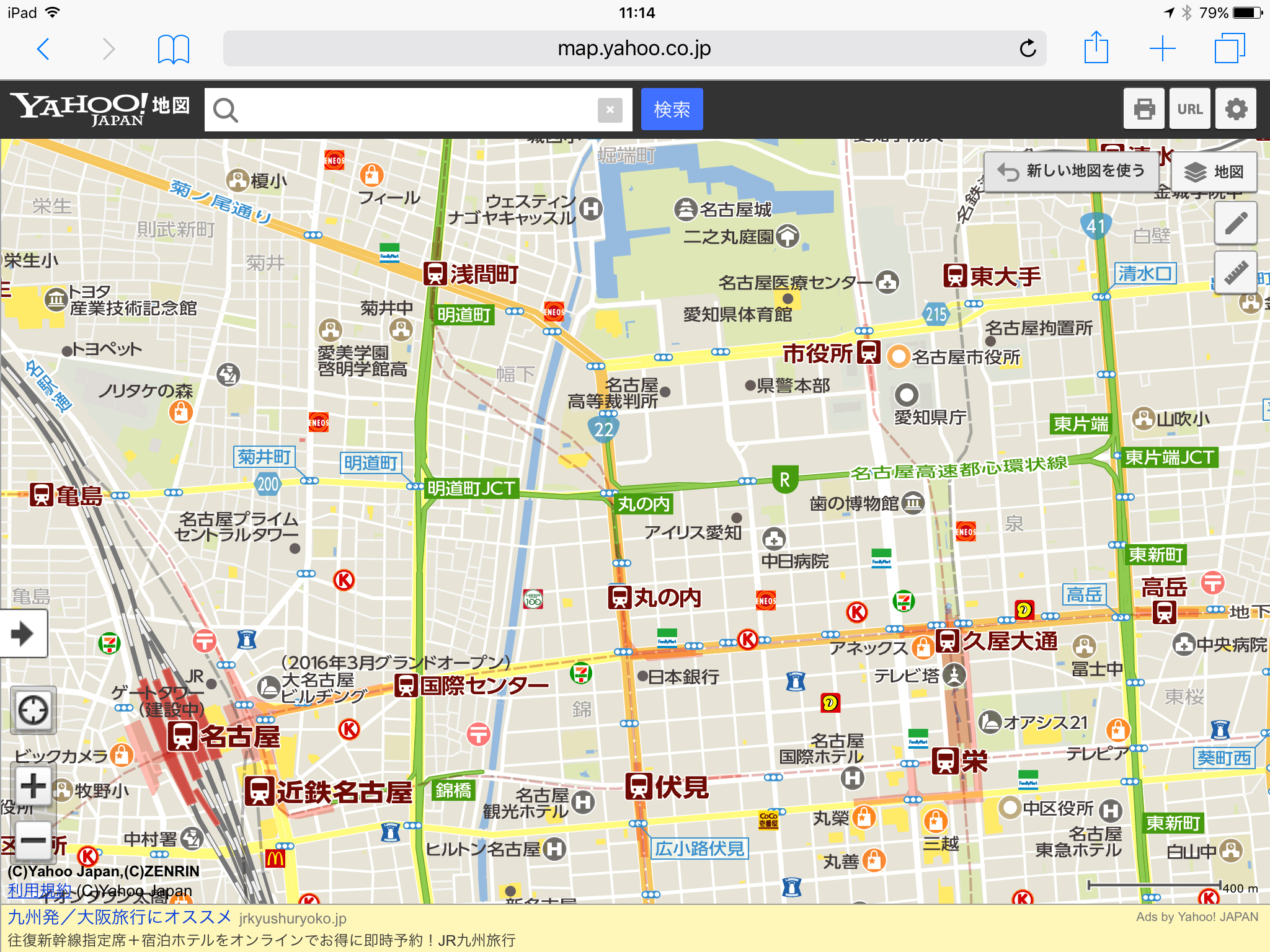Open Safari bookmarks
Screen dimensions: 1270x952
coord(173,49)
